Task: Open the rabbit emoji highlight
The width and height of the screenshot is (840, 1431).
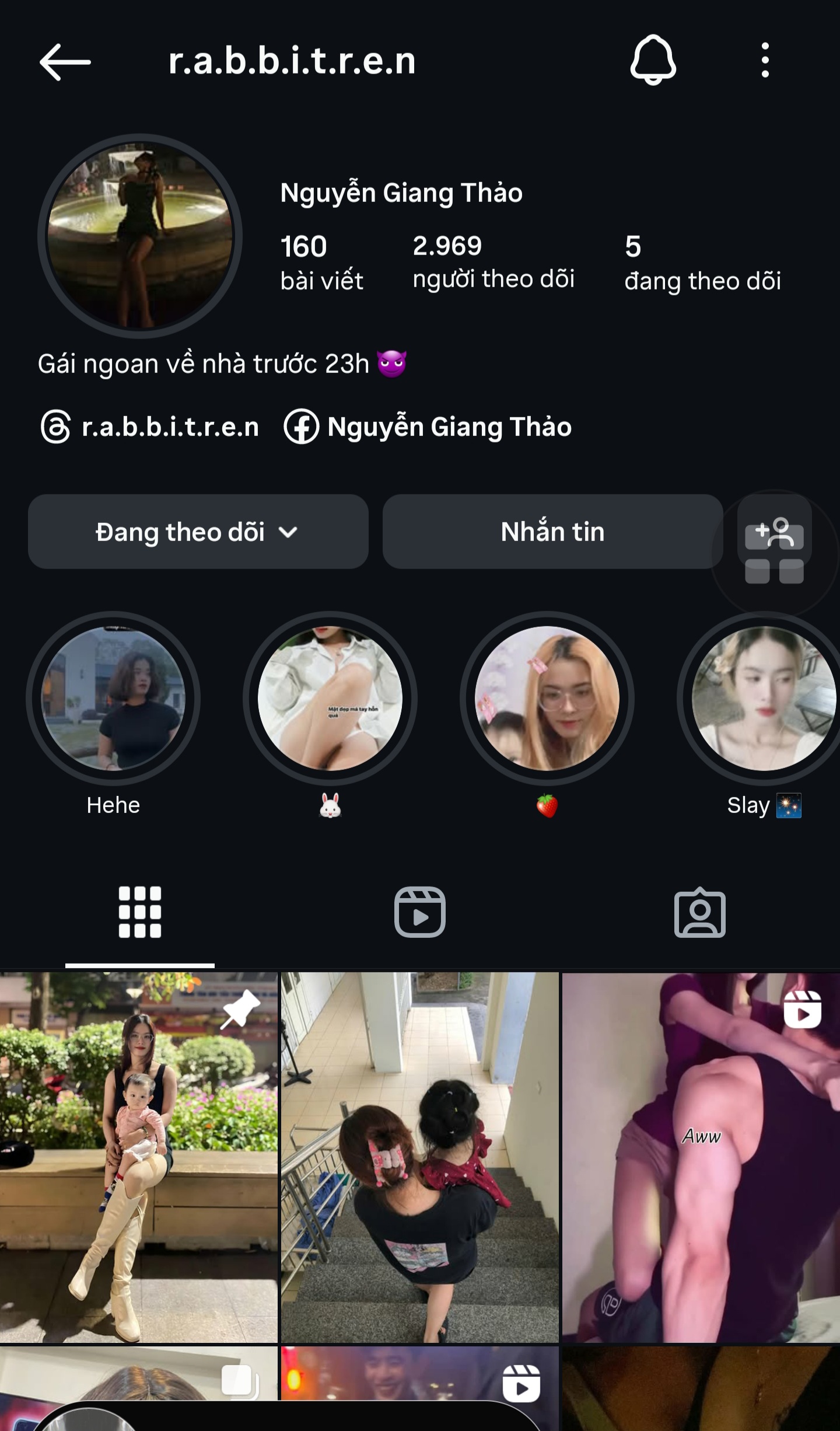Action: (330, 699)
